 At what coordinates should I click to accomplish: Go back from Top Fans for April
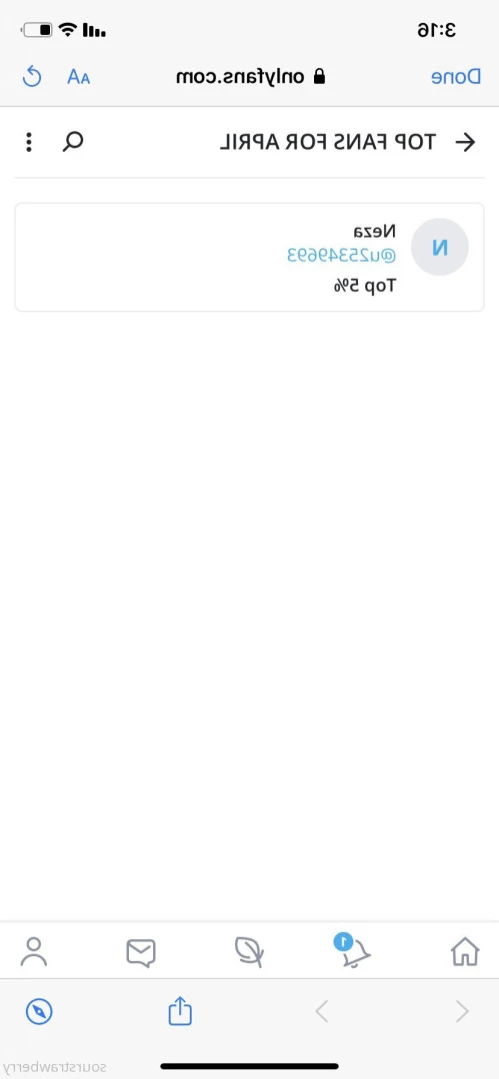coord(466,142)
